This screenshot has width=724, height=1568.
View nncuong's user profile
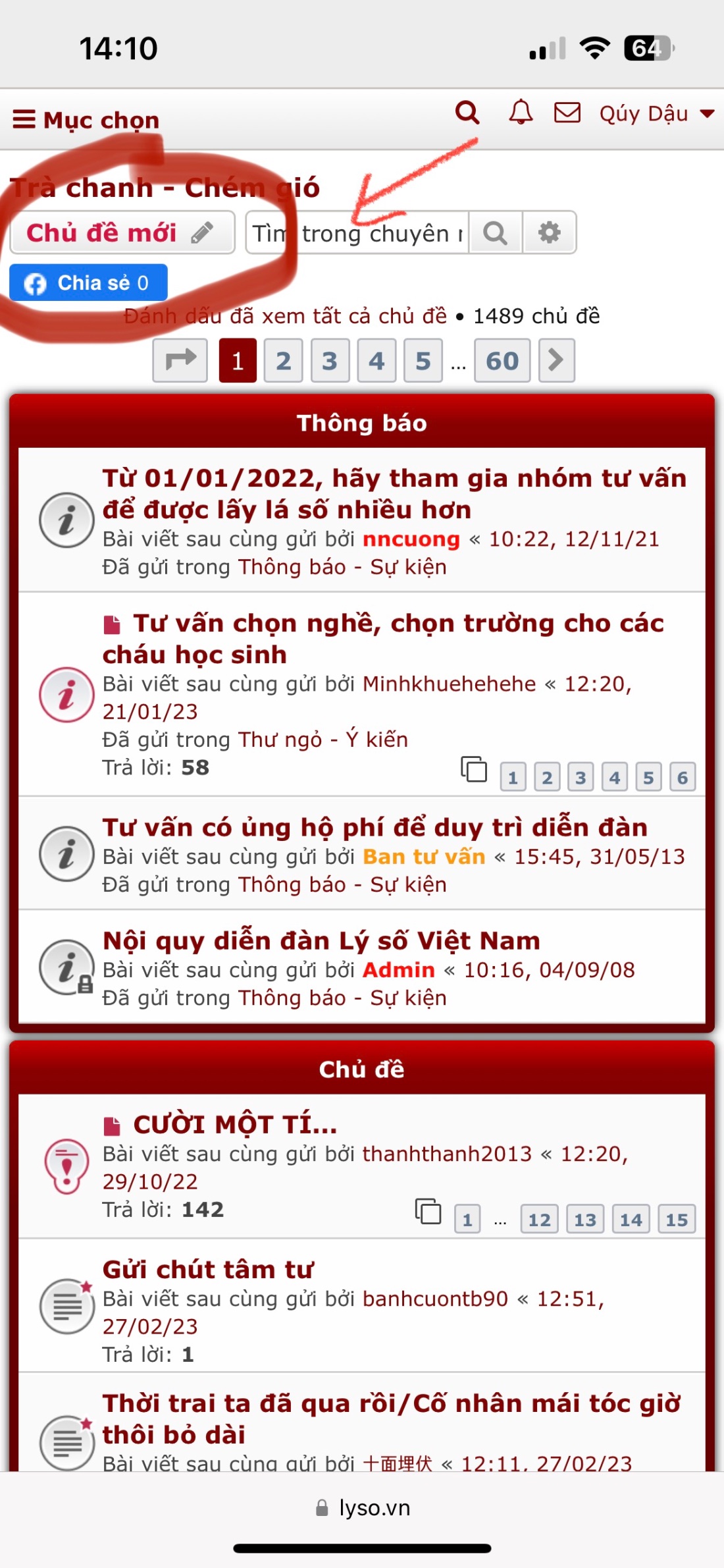click(411, 539)
